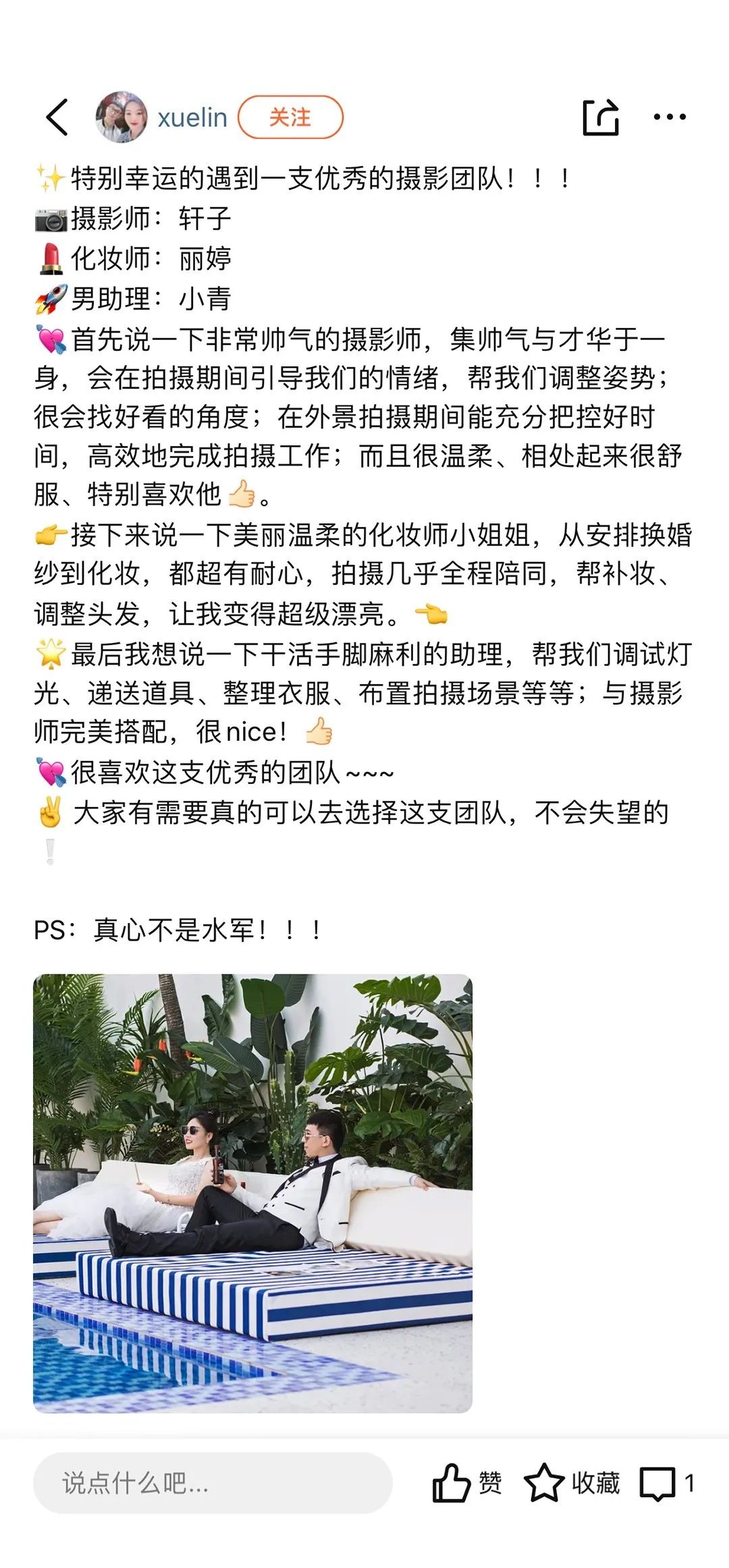This screenshot has width=729, height=1568.
Task: Open the three-dot overflow menu
Action: coord(670,117)
